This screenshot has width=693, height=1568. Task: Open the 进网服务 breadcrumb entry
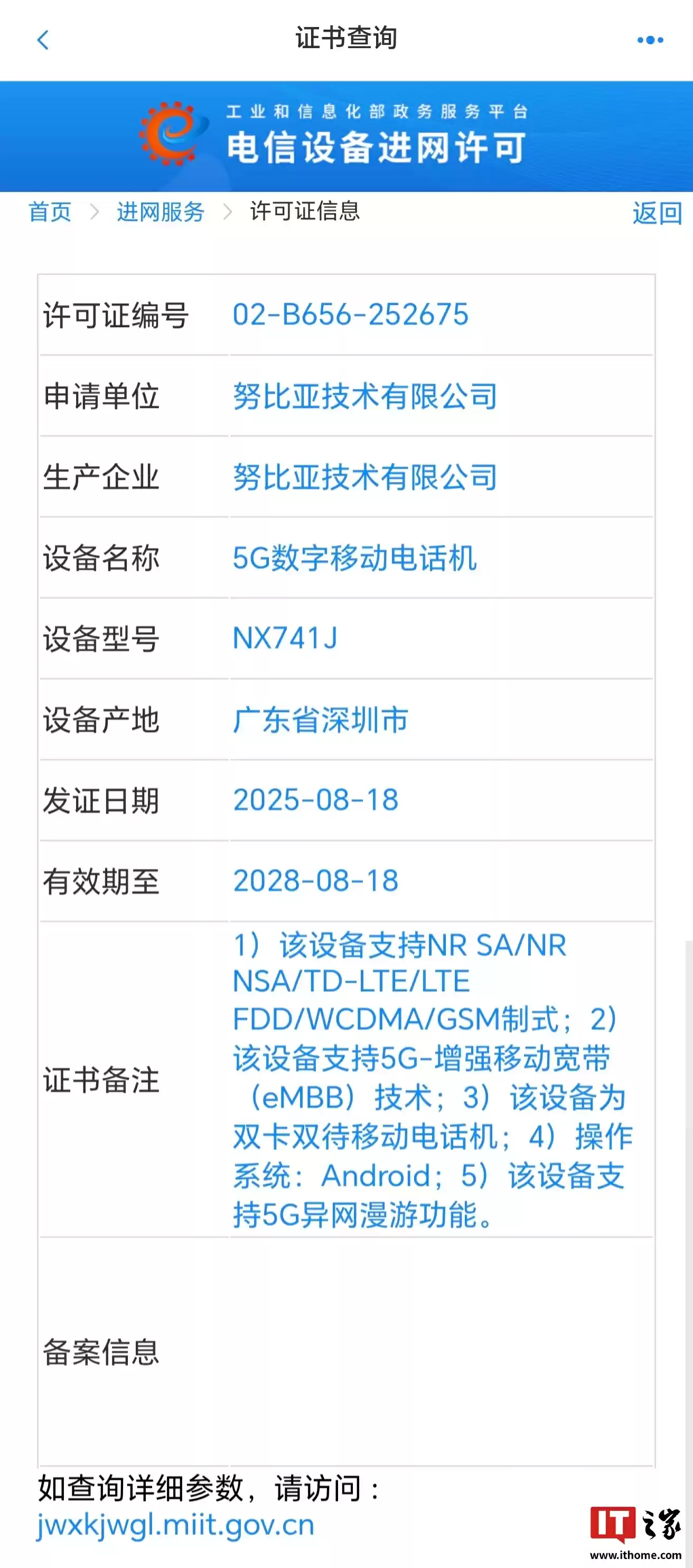(161, 212)
